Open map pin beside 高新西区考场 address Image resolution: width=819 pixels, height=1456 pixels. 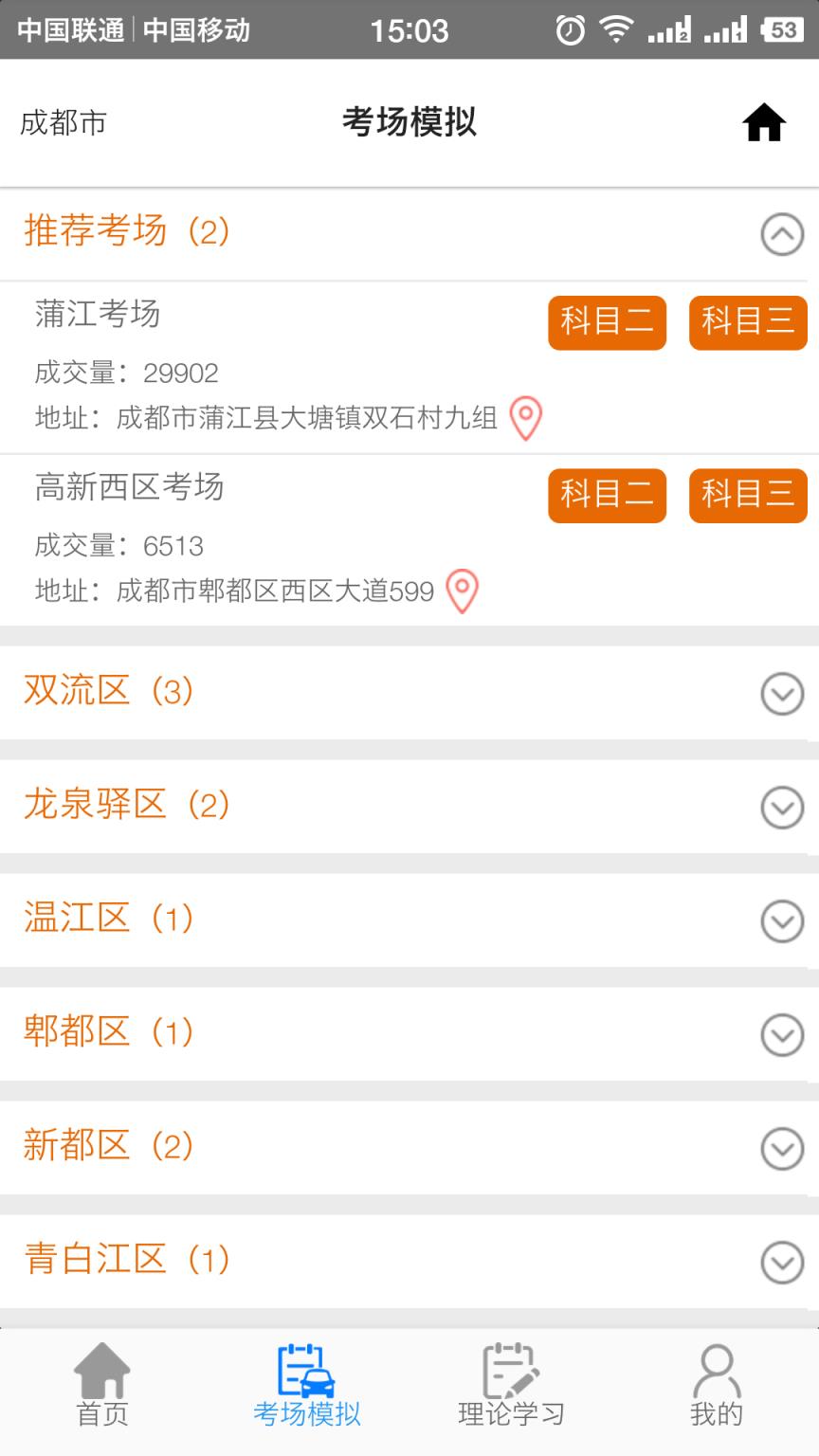point(462,591)
